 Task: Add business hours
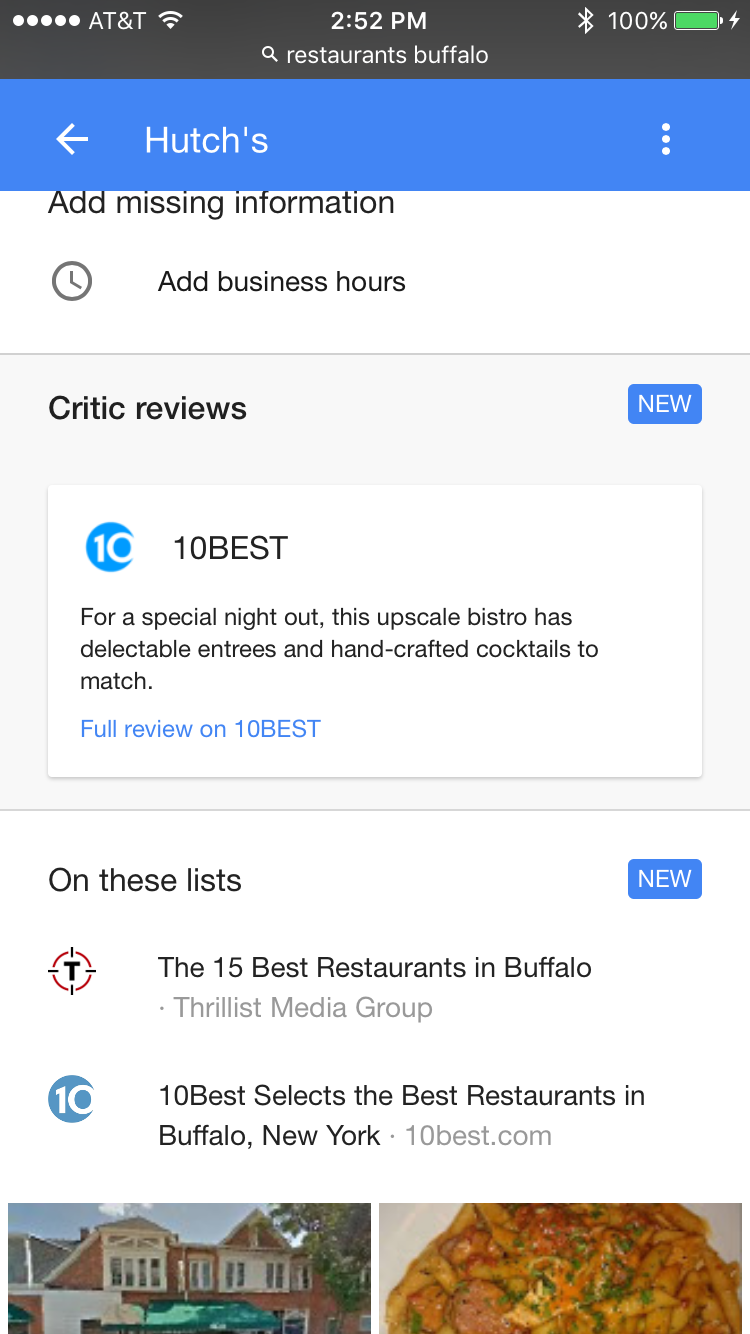coord(375,282)
